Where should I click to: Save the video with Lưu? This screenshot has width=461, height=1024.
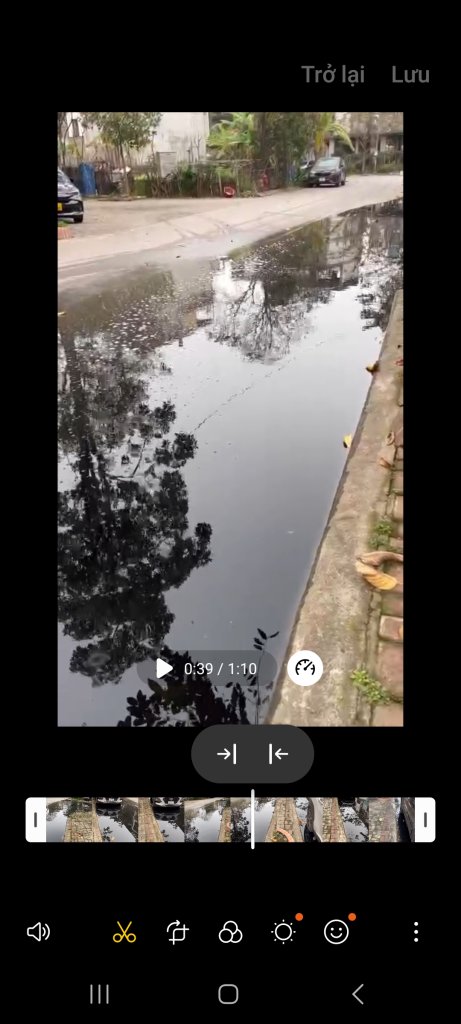click(410, 75)
